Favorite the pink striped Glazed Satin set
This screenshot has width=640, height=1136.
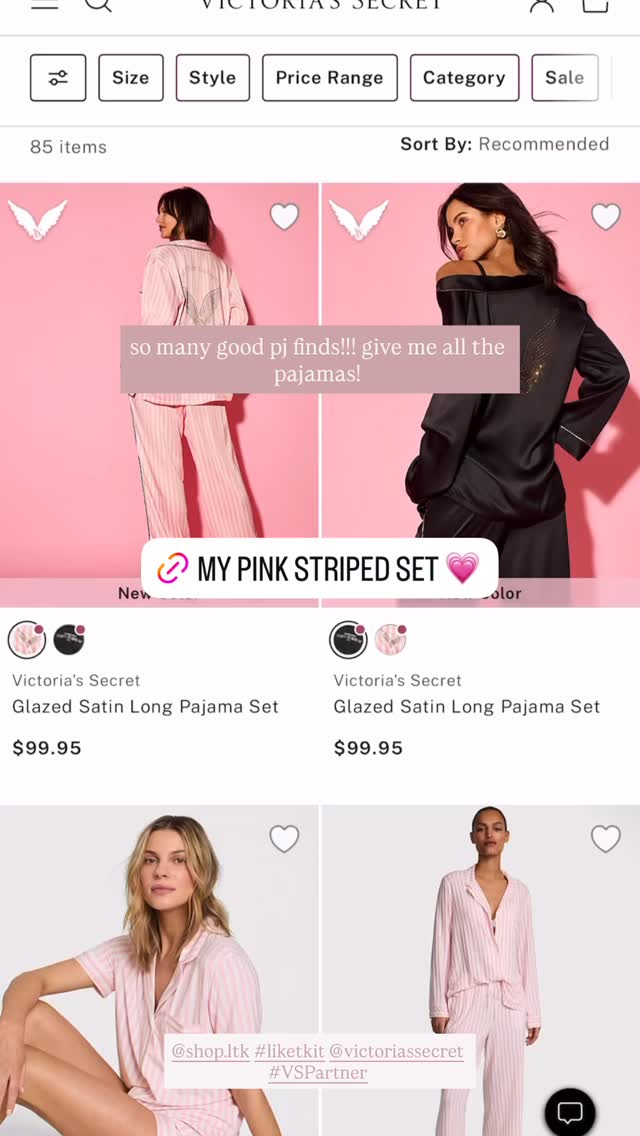click(x=284, y=216)
